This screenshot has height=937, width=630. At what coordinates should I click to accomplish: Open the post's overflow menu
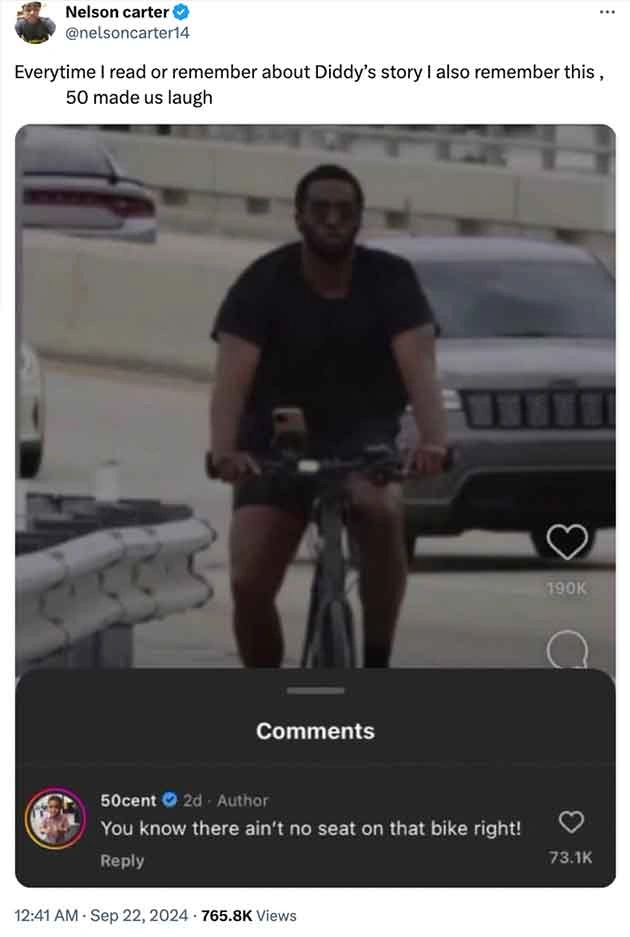click(x=607, y=12)
